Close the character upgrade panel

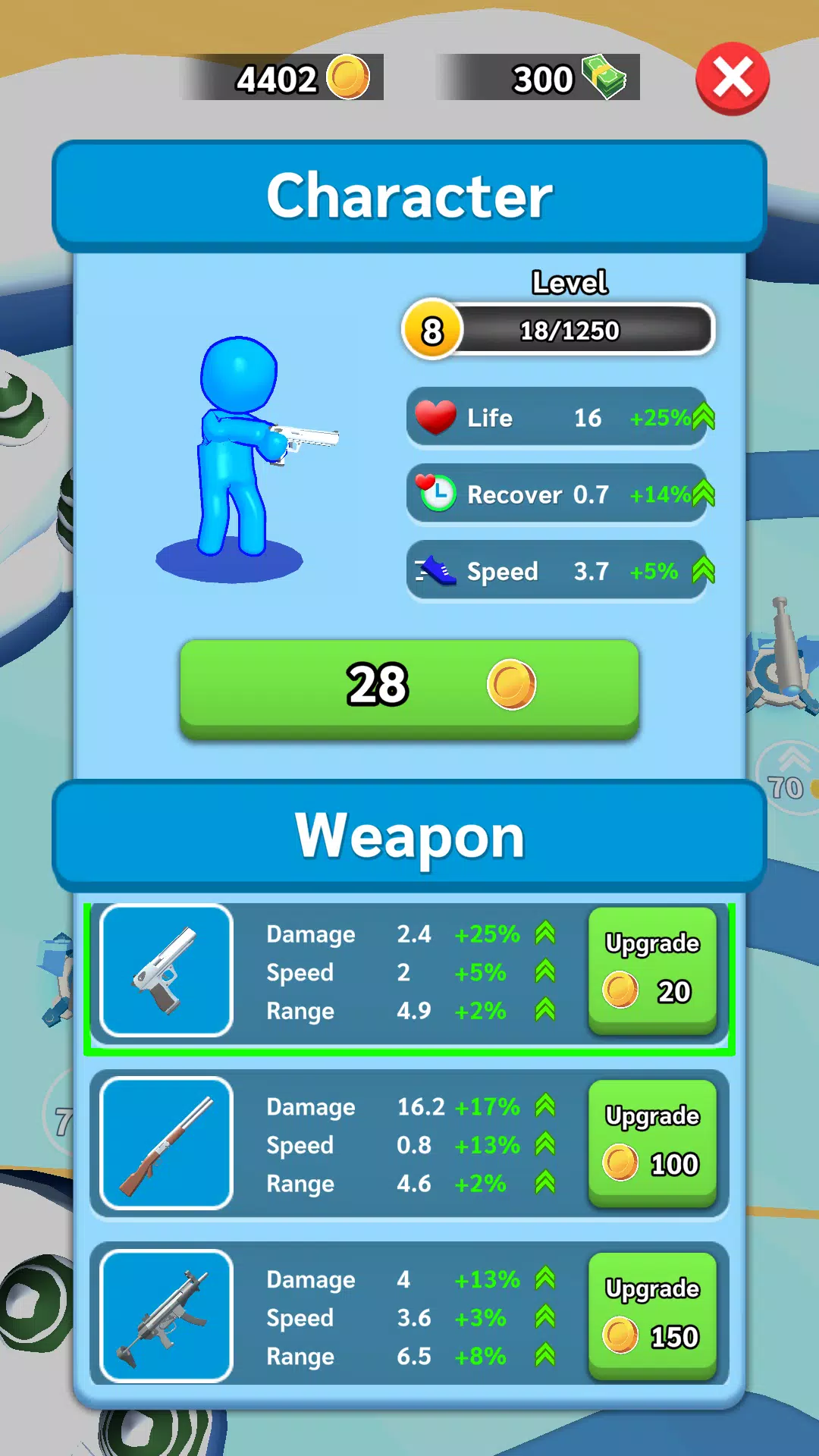732,78
